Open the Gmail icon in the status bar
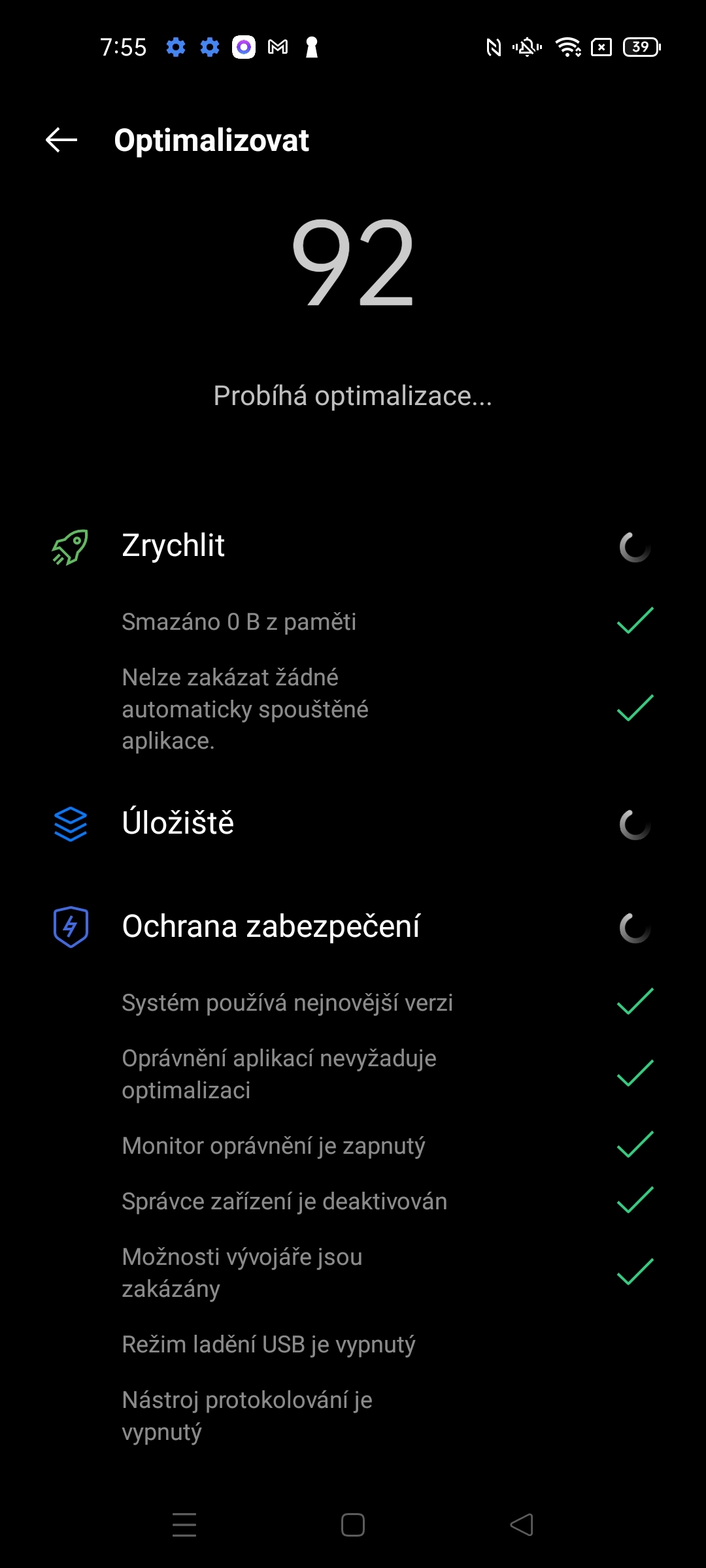Screen dimensions: 706x1568 pyautogui.click(x=277, y=48)
